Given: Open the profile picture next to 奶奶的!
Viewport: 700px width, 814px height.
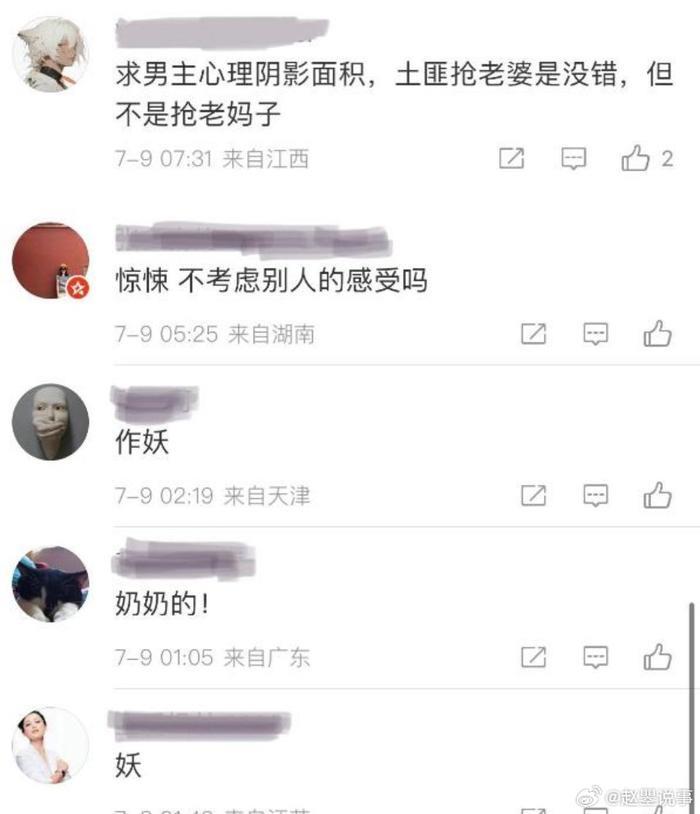Looking at the screenshot, I should click(x=50, y=584).
